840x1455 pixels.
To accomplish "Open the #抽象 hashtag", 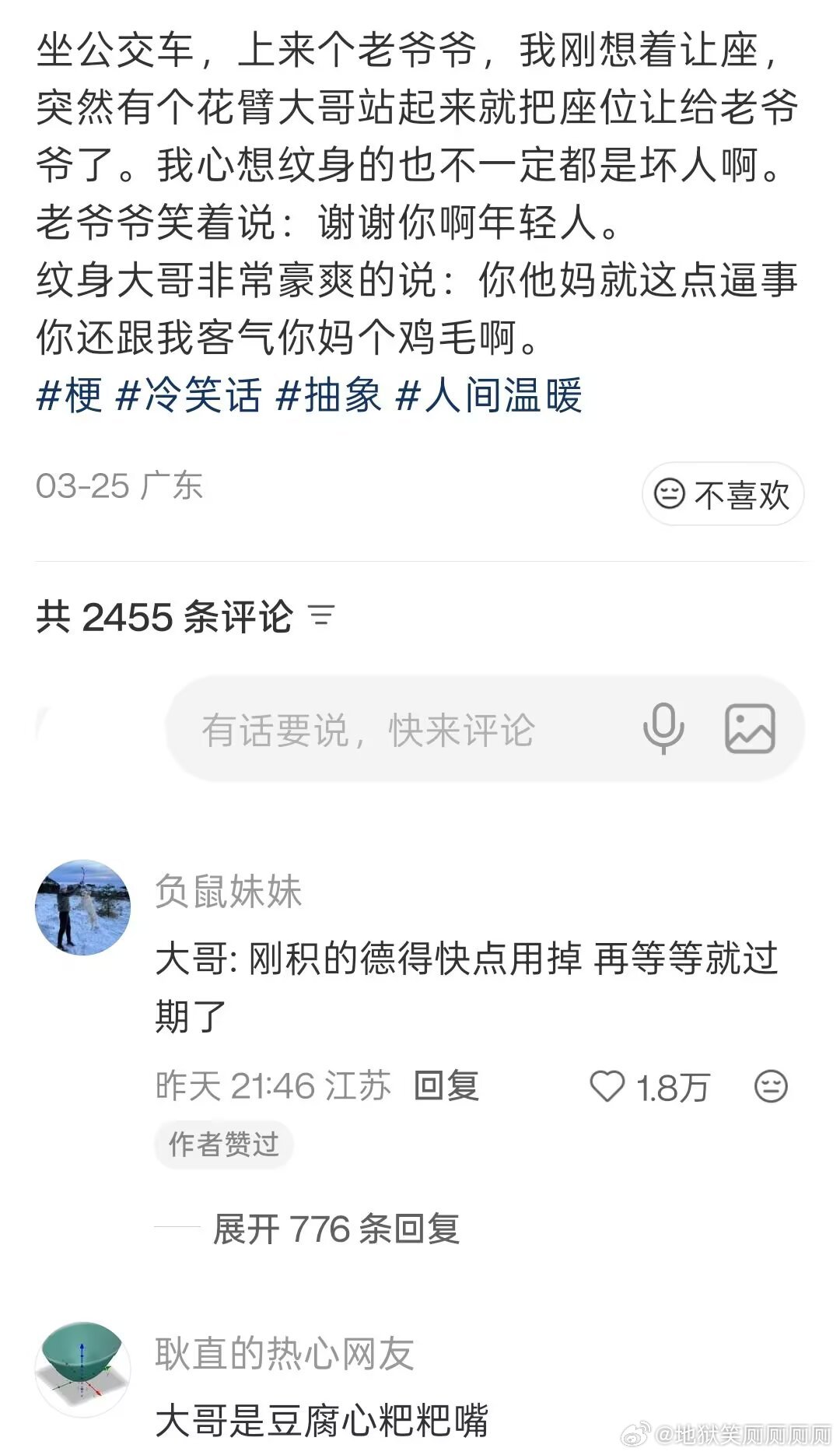I will [x=329, y=395].
